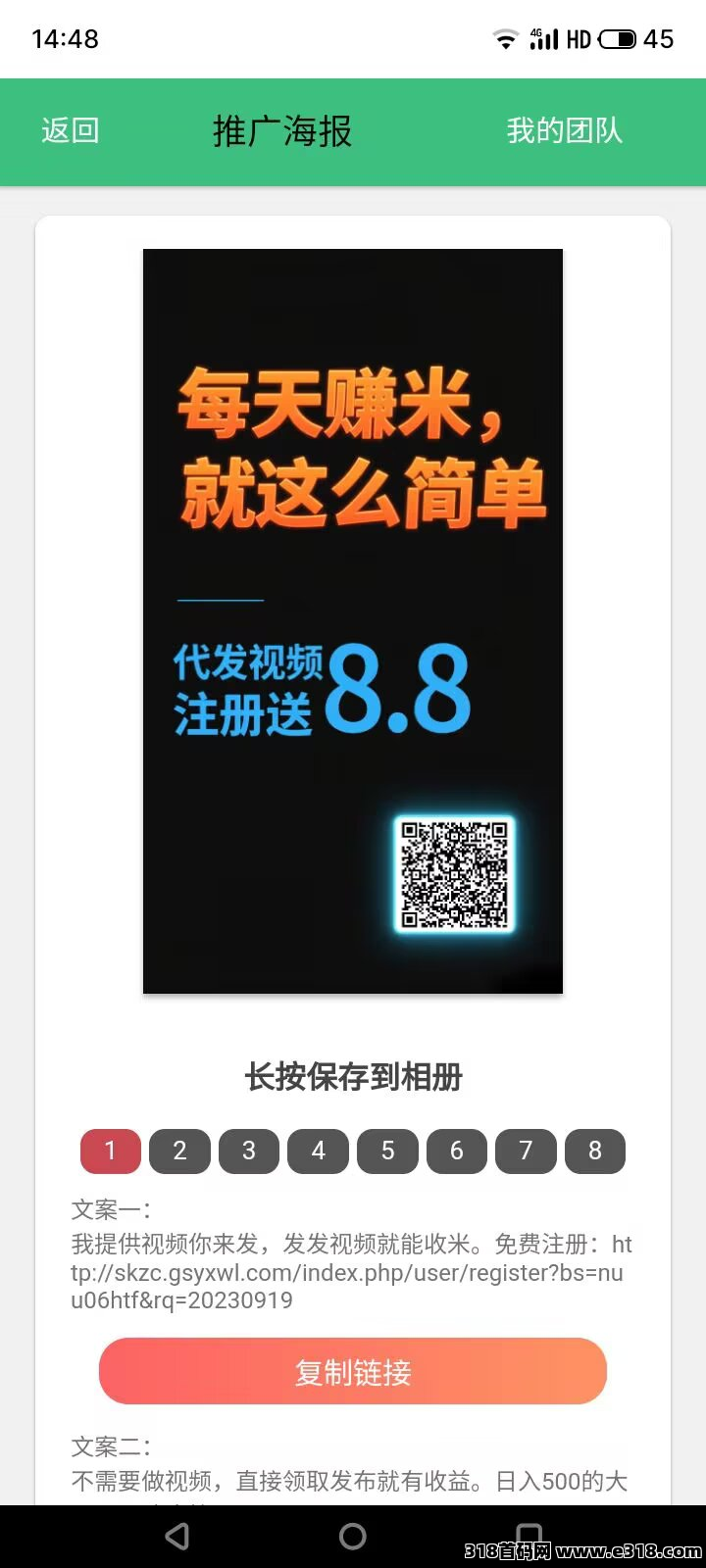
Task: Tap the highlighted poster 1 selector
Action: point(110,1151)
